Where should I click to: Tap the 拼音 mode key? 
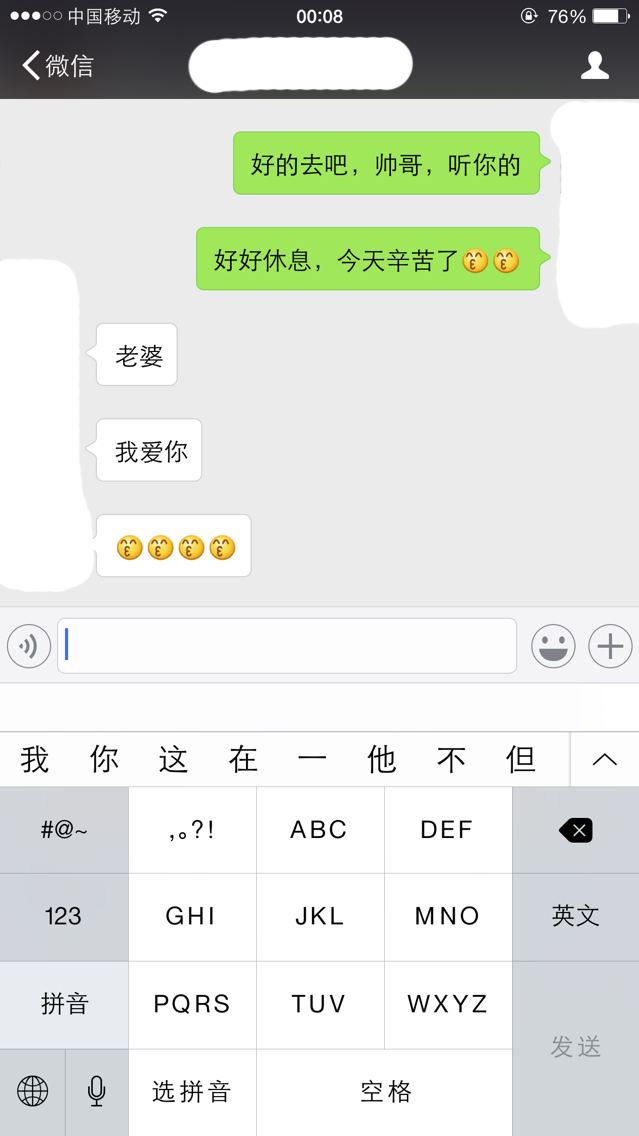[x=64, y=1005]
